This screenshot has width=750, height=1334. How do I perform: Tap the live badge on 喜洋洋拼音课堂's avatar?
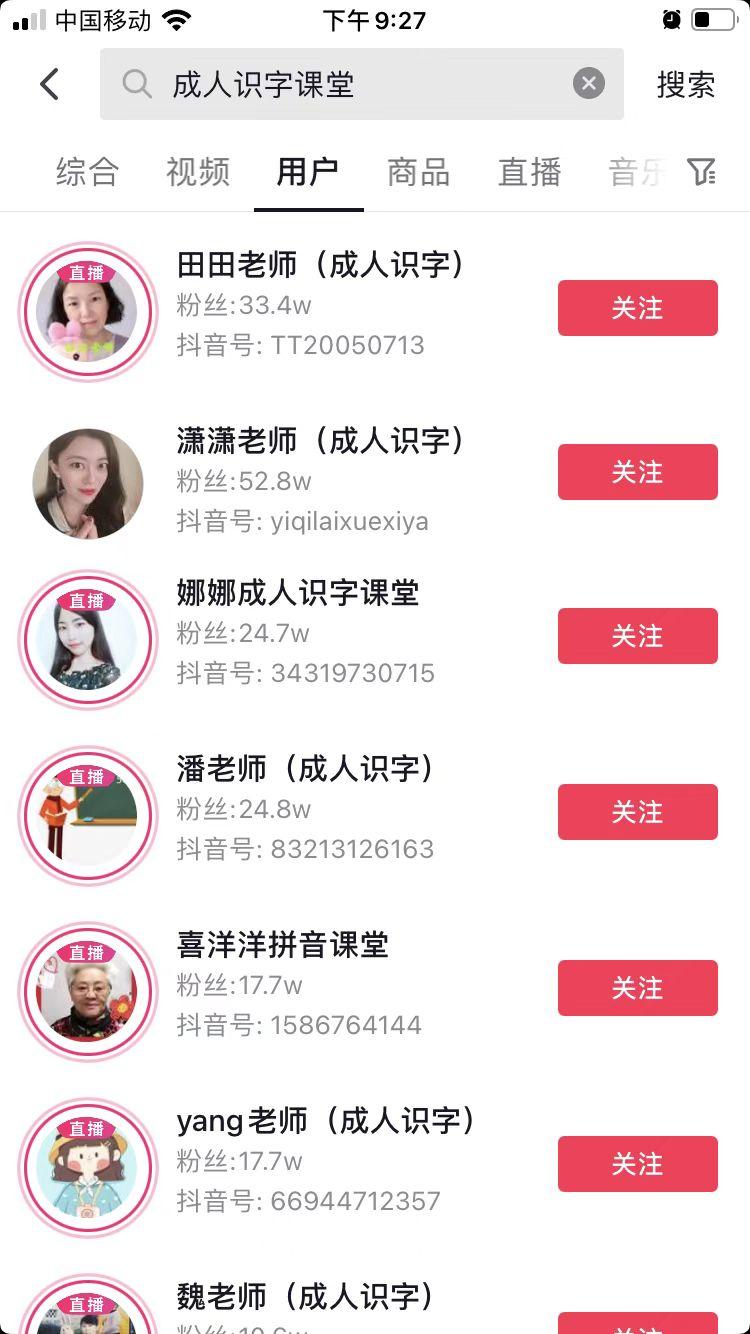87,952
